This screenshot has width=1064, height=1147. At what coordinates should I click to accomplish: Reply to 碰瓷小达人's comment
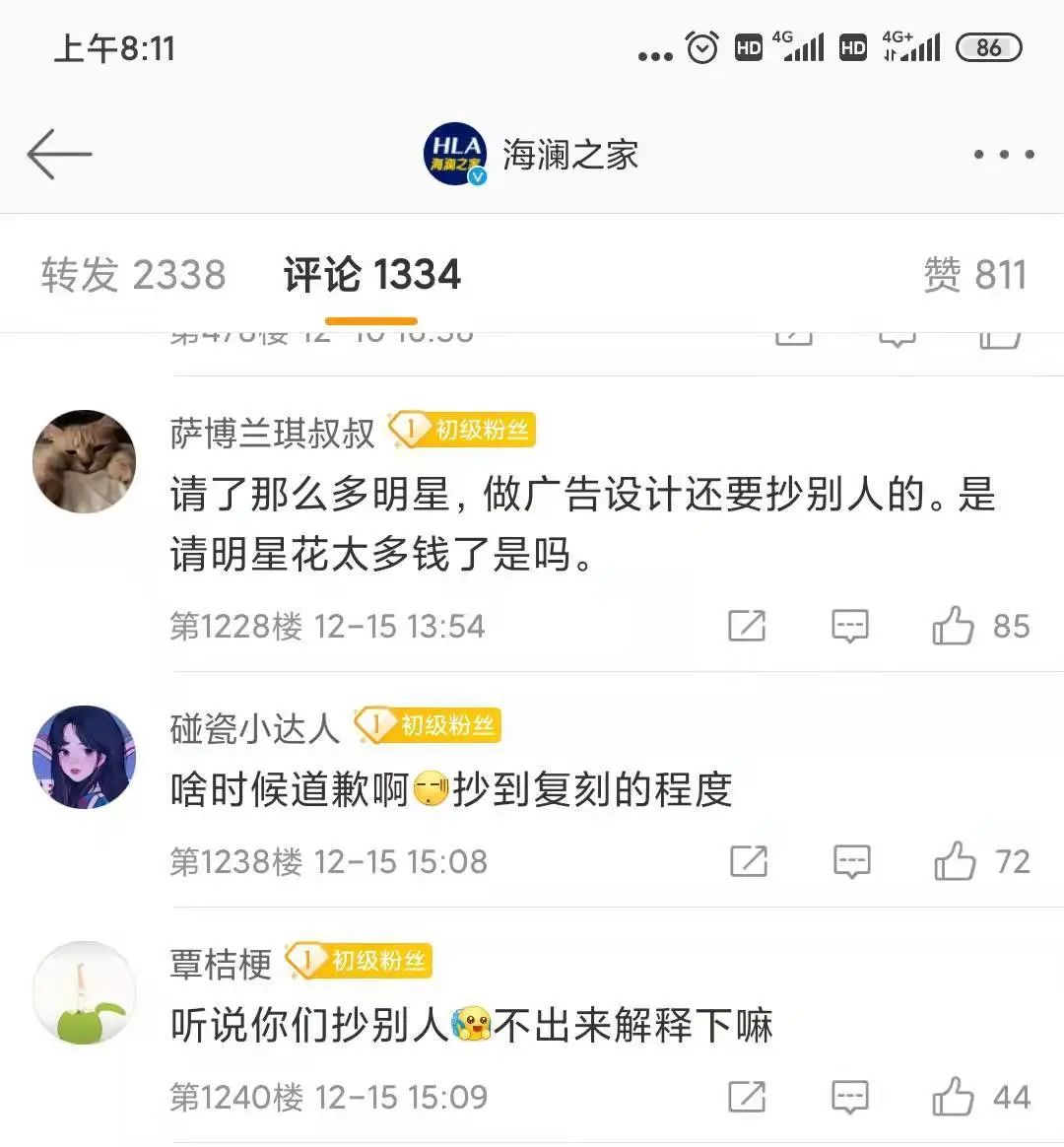click(x=851, y=861)
